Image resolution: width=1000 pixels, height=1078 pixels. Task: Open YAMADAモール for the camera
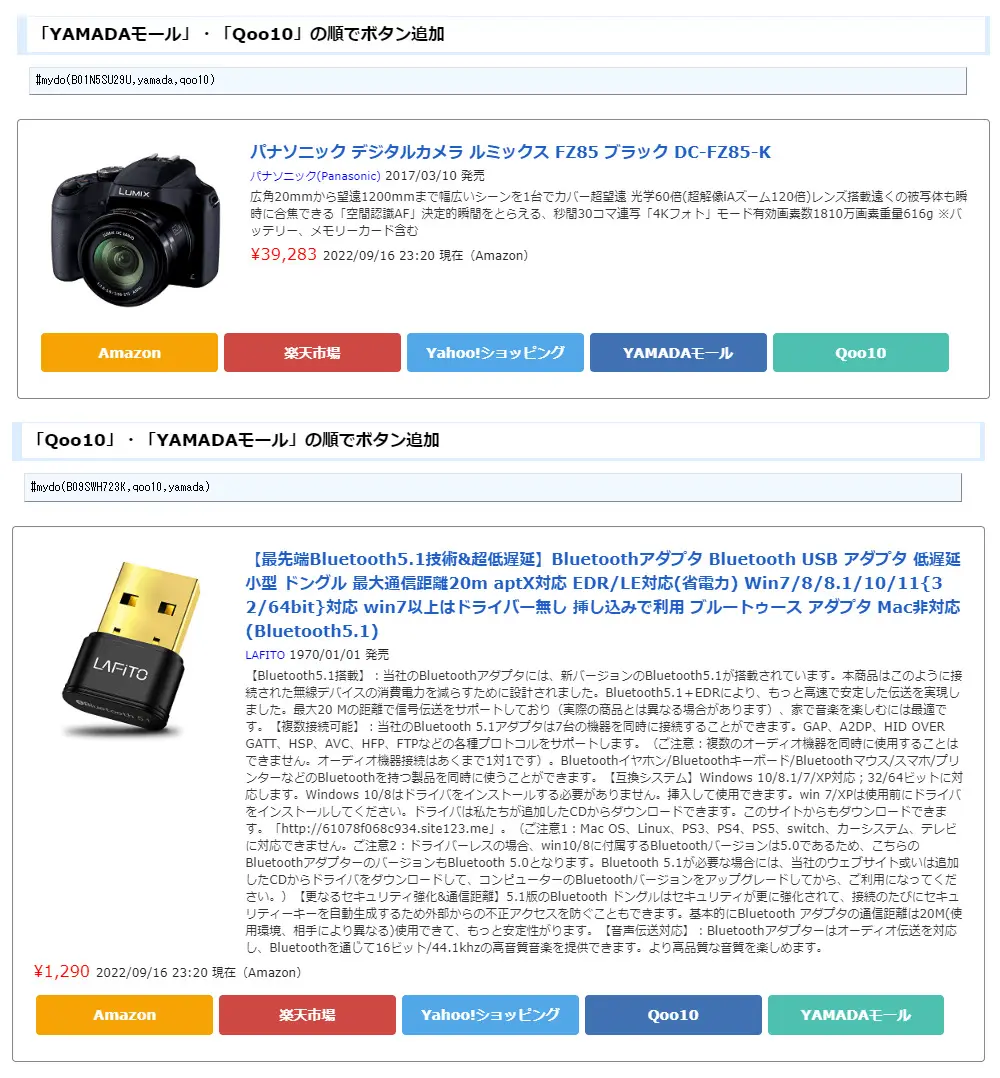click(x=678, y=353)
